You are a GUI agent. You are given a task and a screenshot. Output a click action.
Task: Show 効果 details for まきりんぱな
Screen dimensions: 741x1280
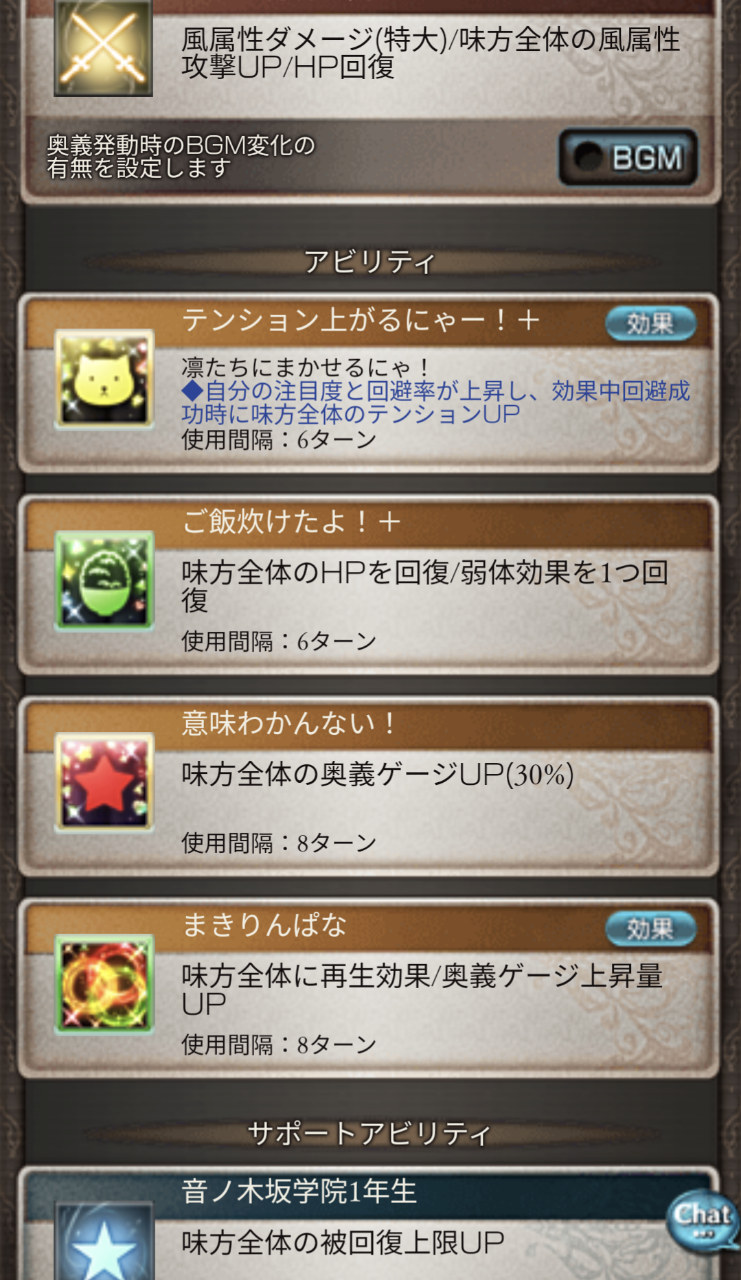[x=650, y=929]
